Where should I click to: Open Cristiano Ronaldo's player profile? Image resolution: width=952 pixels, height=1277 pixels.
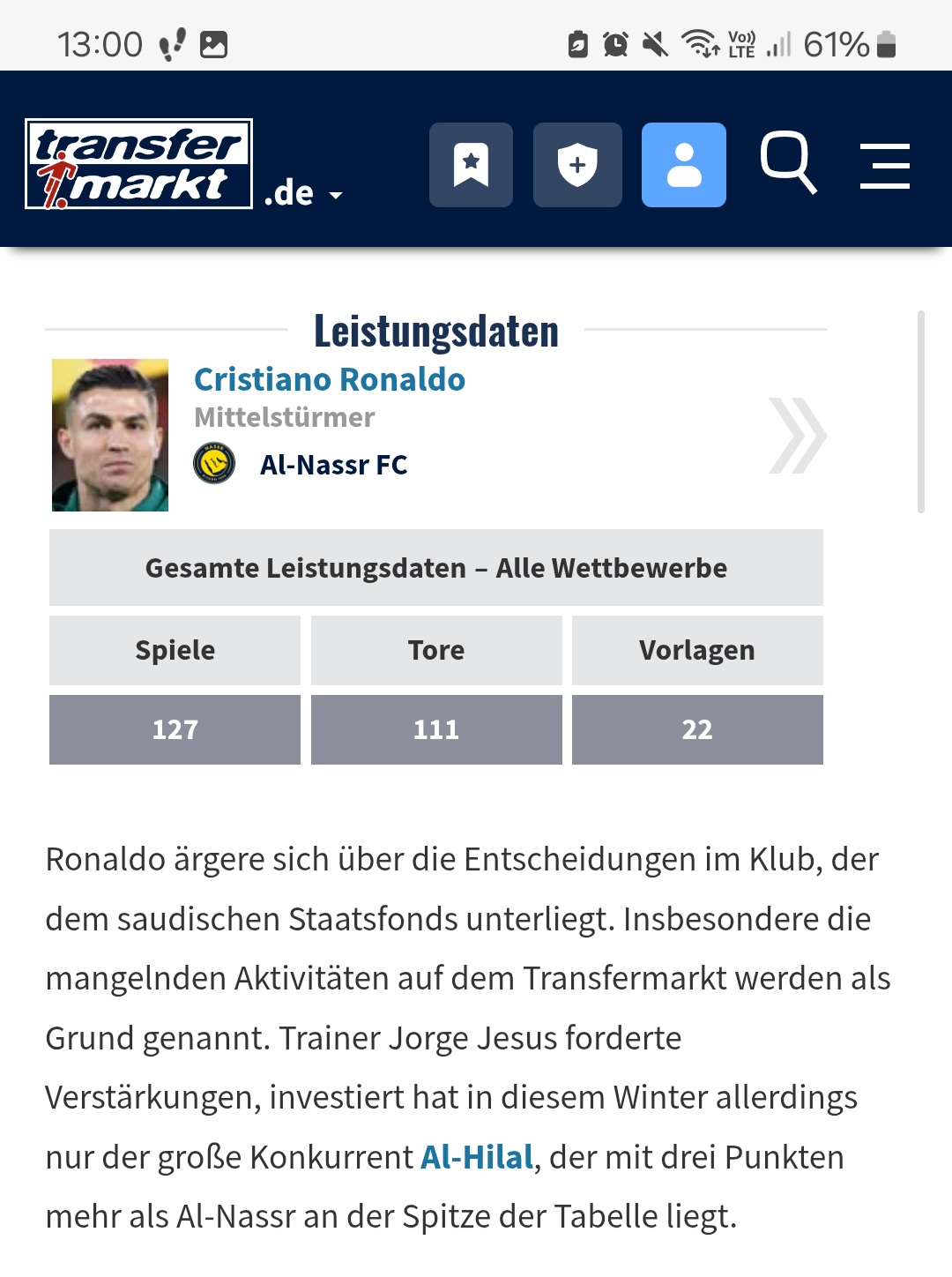tap(330, 379)
